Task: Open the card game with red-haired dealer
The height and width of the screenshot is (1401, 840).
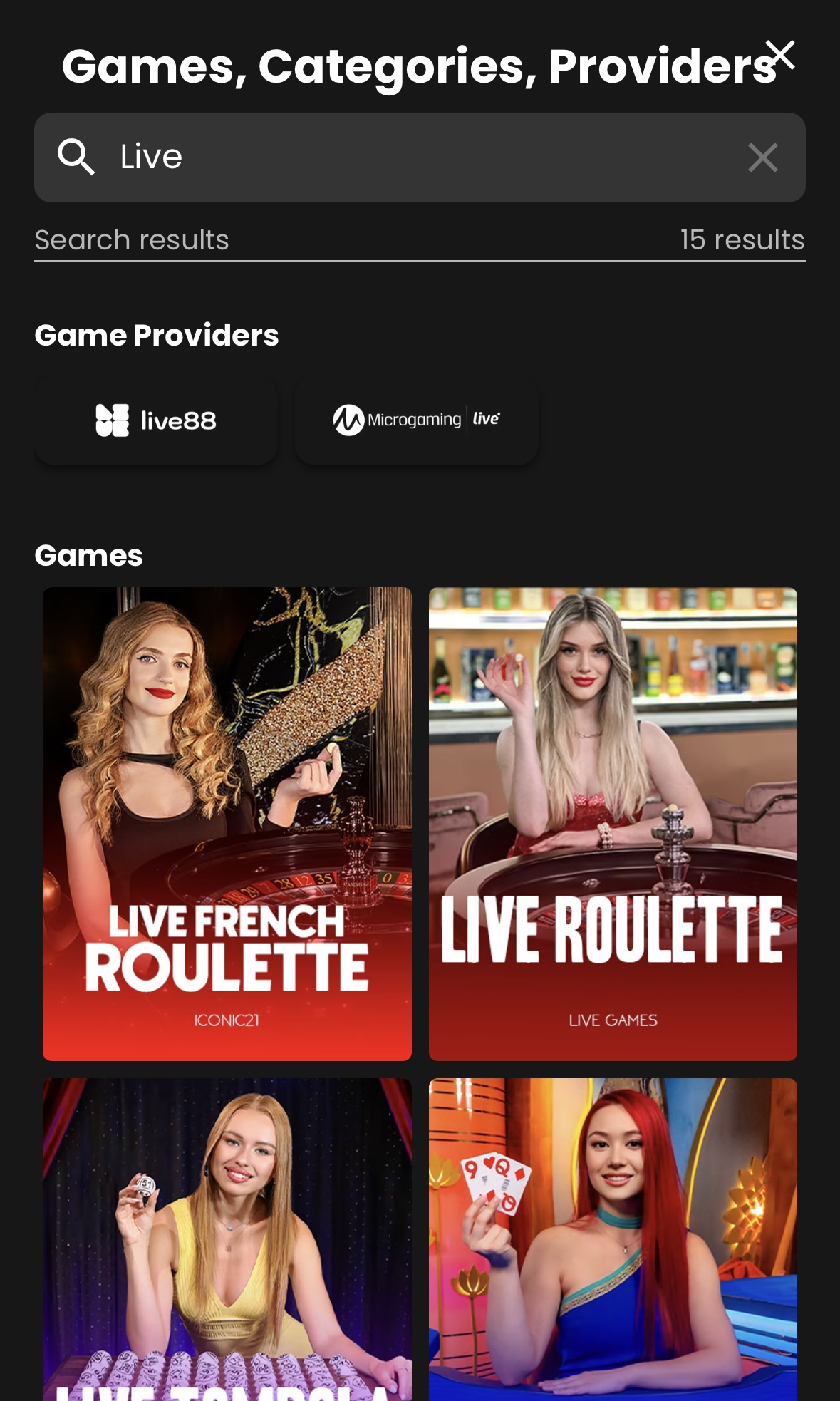Action: [x=613, y=1240]
